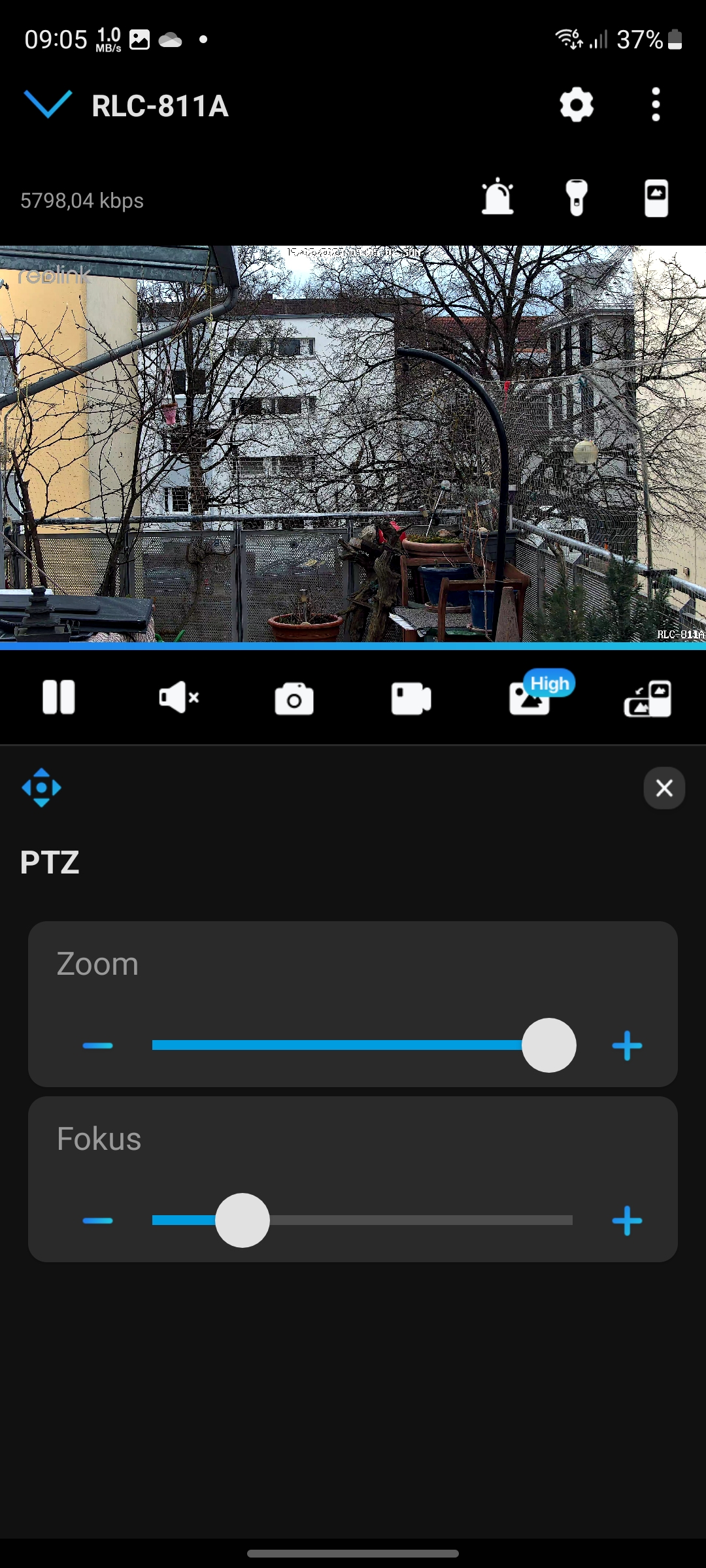This screenshot has height=1568, width=706.
Task: Pause the live stream
Action: pyautogui.click(x=59, y=698)
